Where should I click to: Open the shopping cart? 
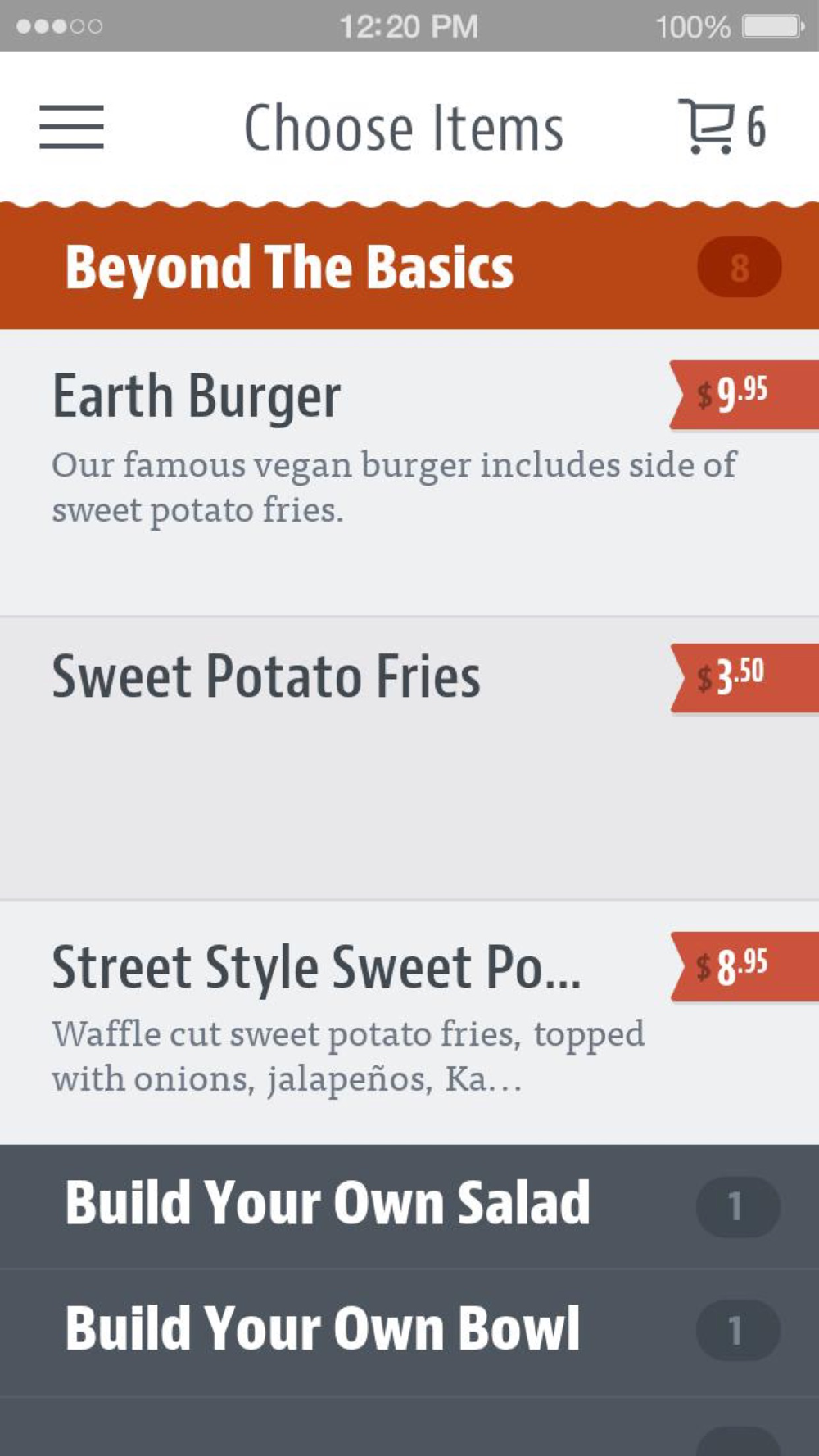722,127
